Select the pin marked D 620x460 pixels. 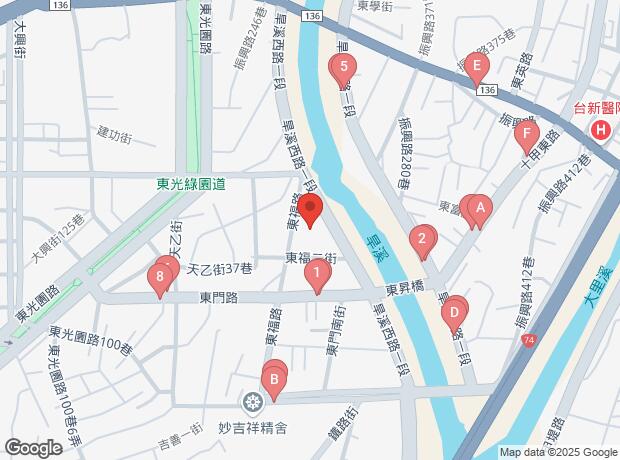tap(455, 312)
